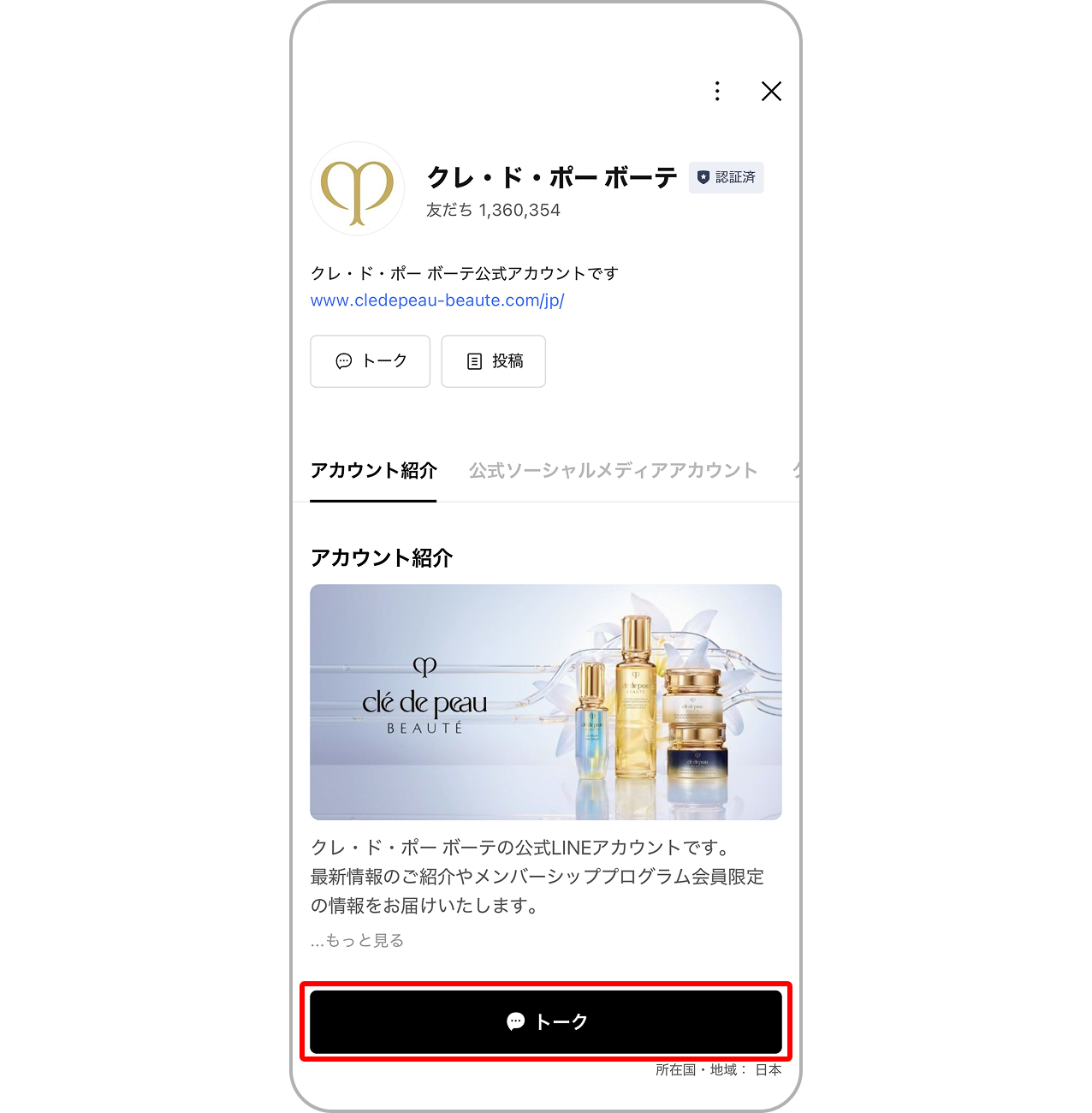Open the three-dot overflow menu
1092x1113 pixels.
(x=717, y=92)
